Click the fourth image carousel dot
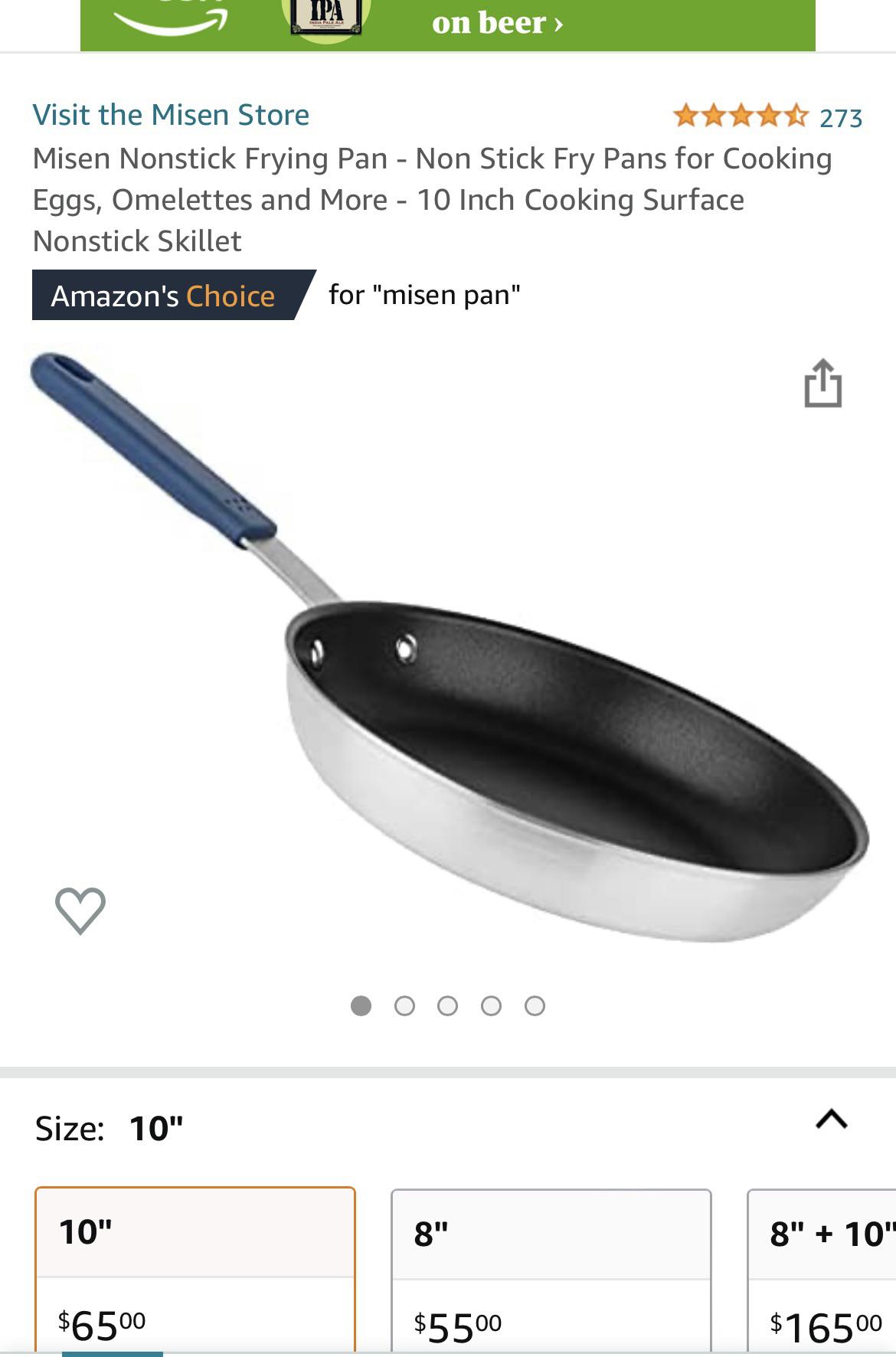This screenshot has width=896, height=1357. 492,1005
